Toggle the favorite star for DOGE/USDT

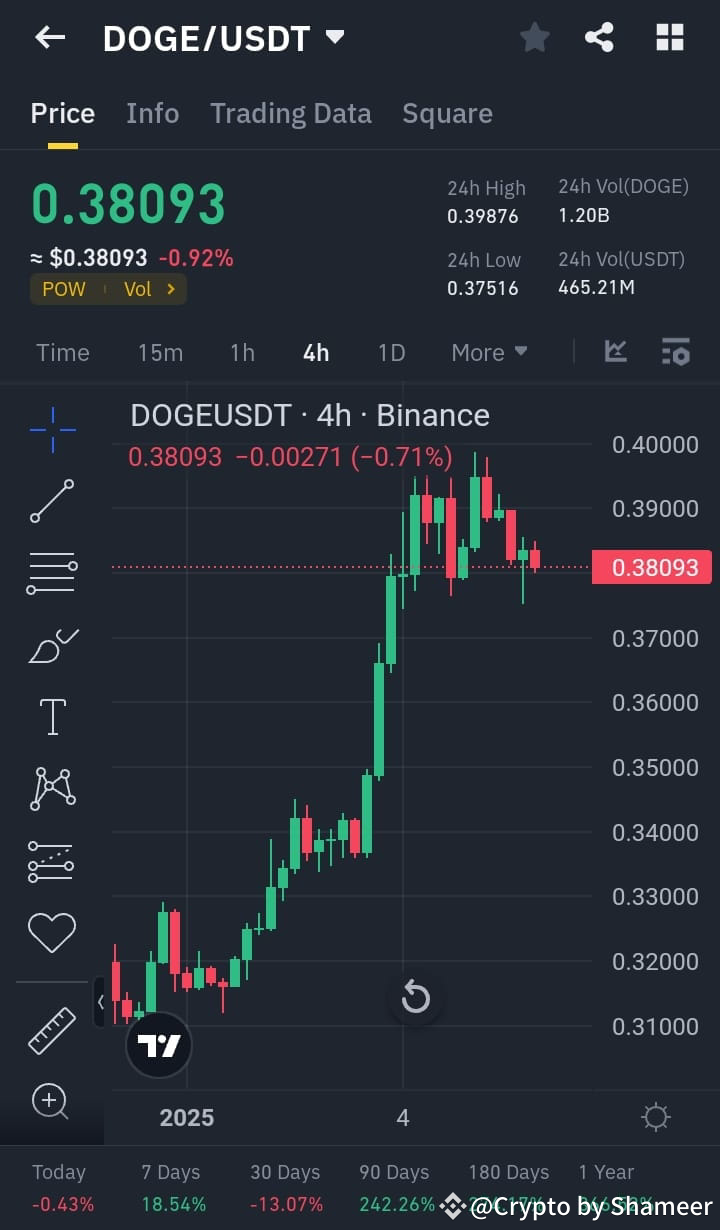pos(534,37)
